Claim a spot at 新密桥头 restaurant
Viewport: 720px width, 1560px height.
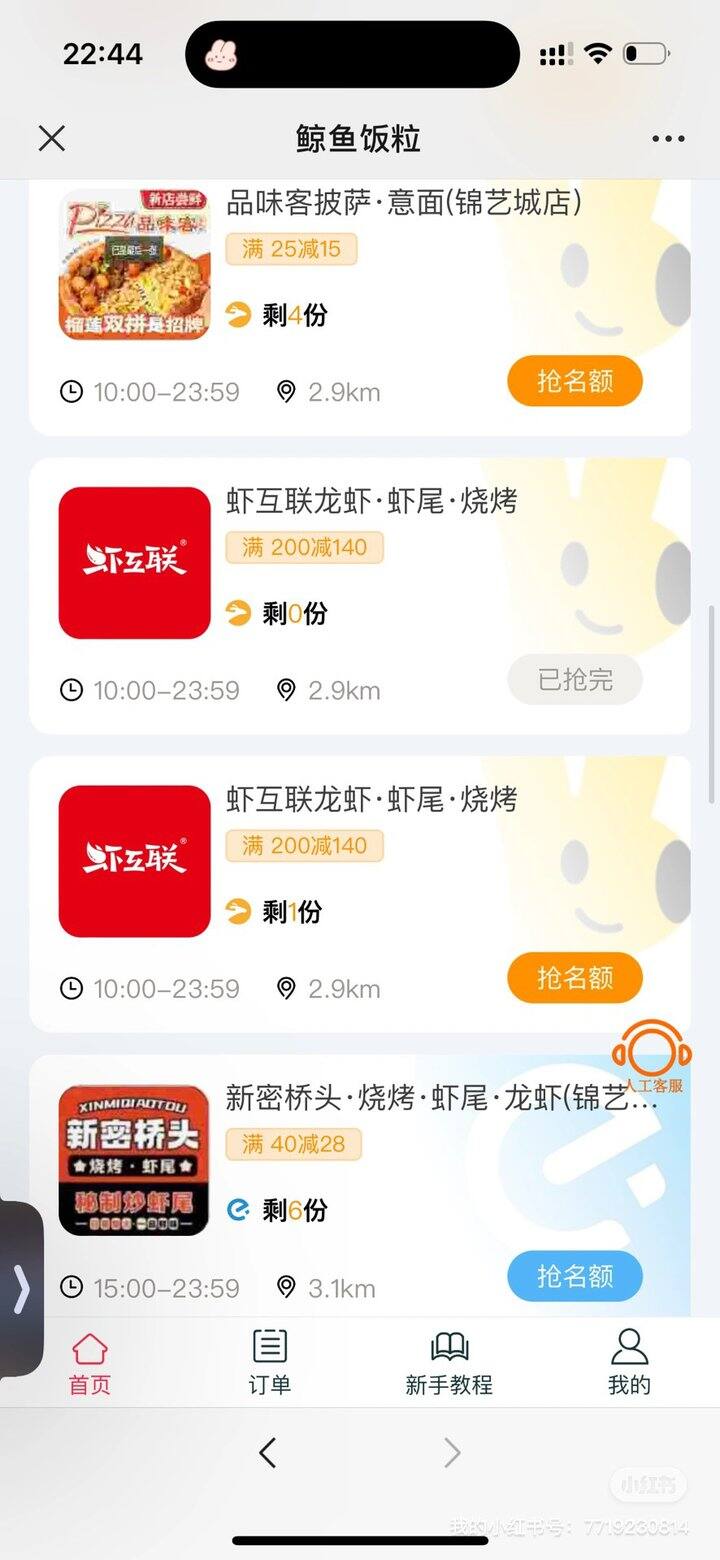point(574,1276)
